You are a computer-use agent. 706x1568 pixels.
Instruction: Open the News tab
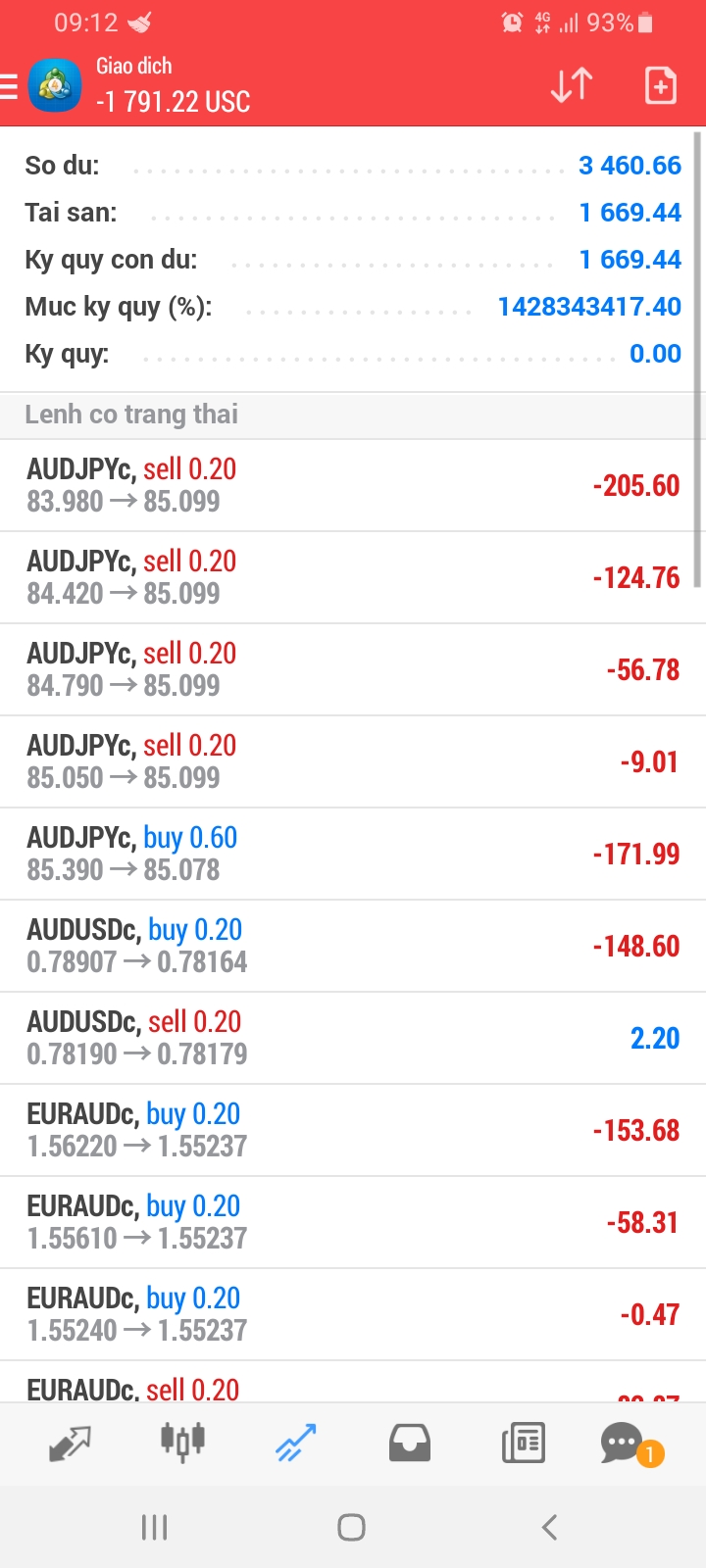click(524, 1443)
